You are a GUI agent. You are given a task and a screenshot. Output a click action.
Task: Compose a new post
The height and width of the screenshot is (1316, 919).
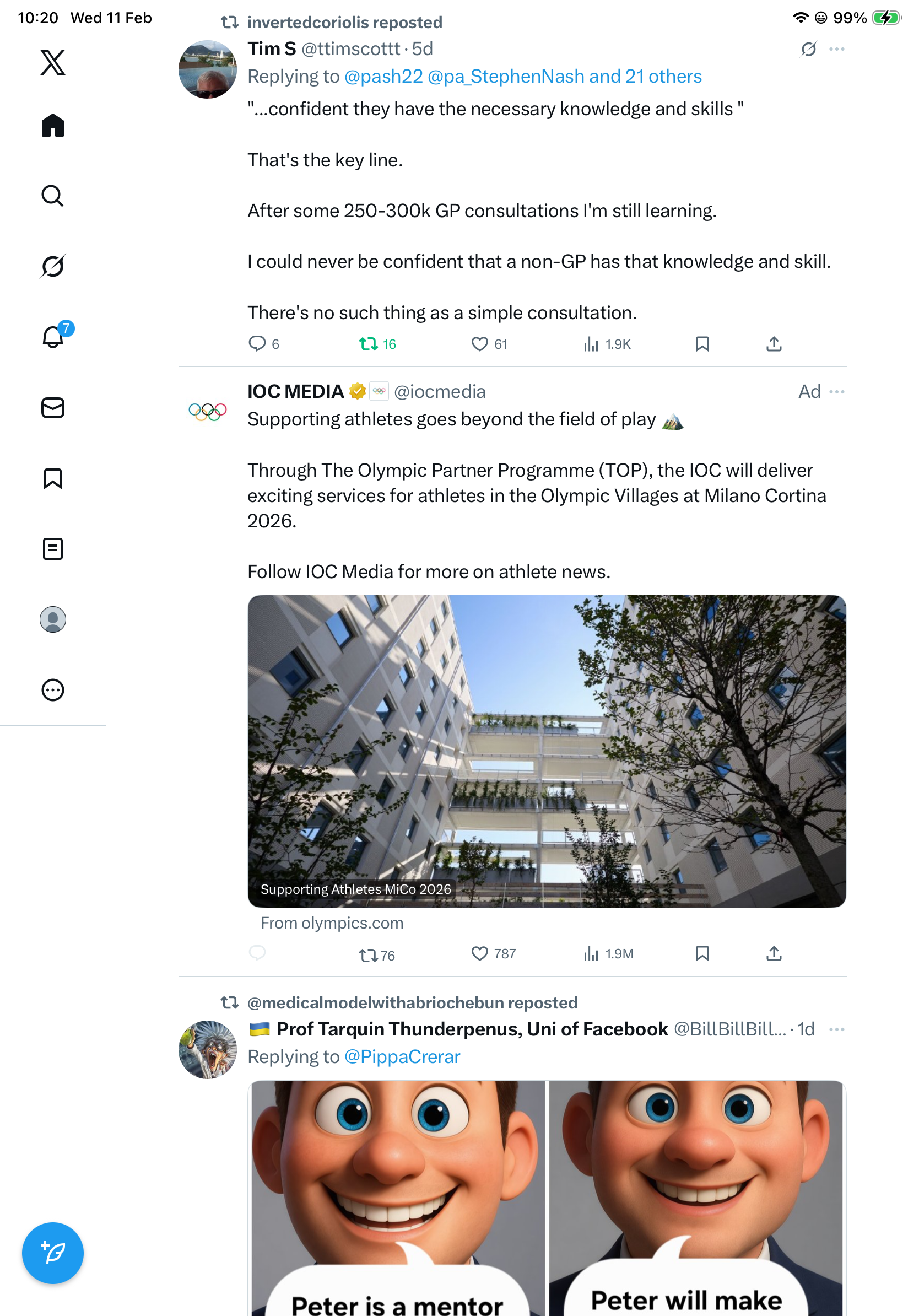click(x=53, y=1253)
